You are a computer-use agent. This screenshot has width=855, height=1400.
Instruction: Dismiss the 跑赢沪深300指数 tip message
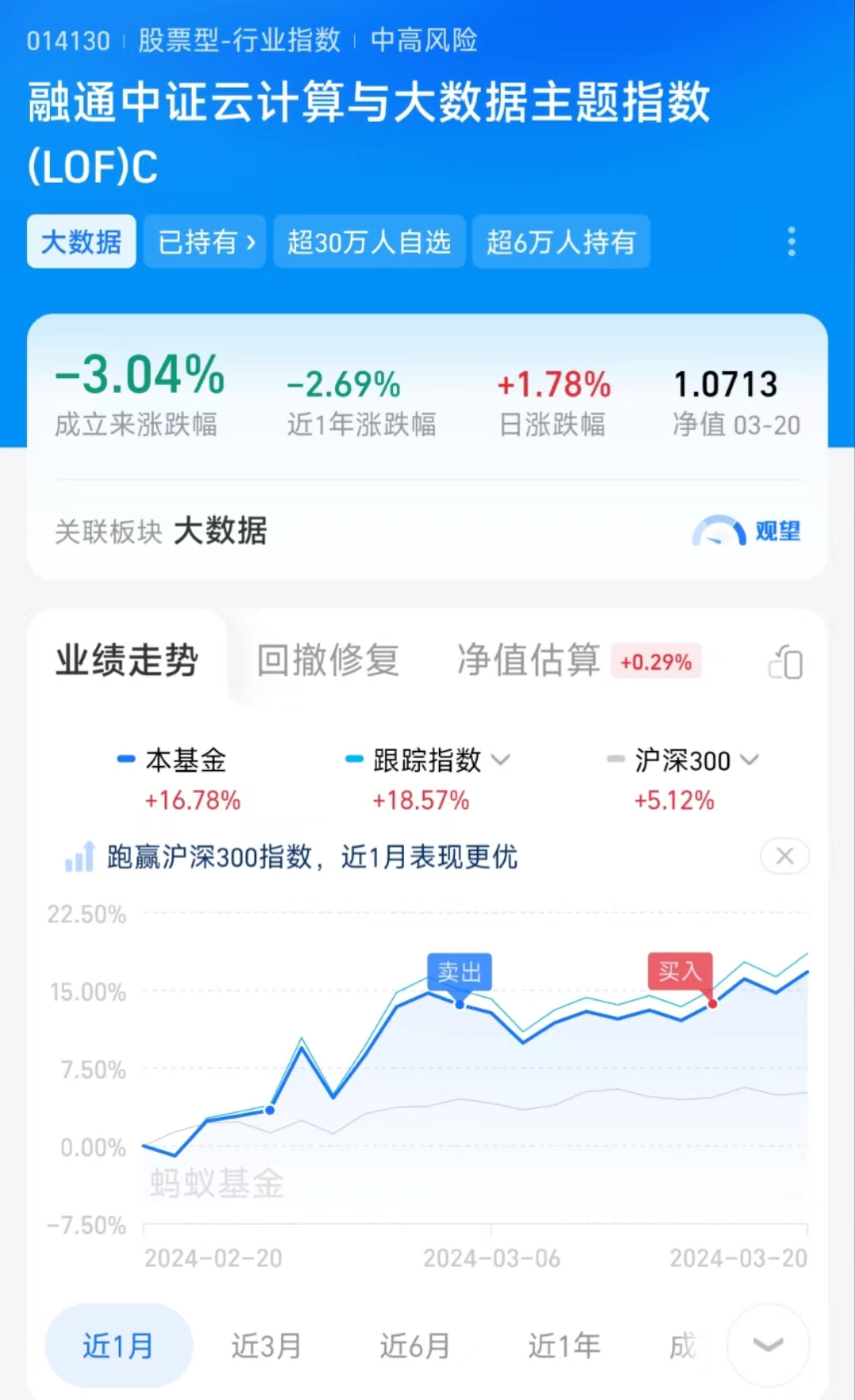click(784, 856)
